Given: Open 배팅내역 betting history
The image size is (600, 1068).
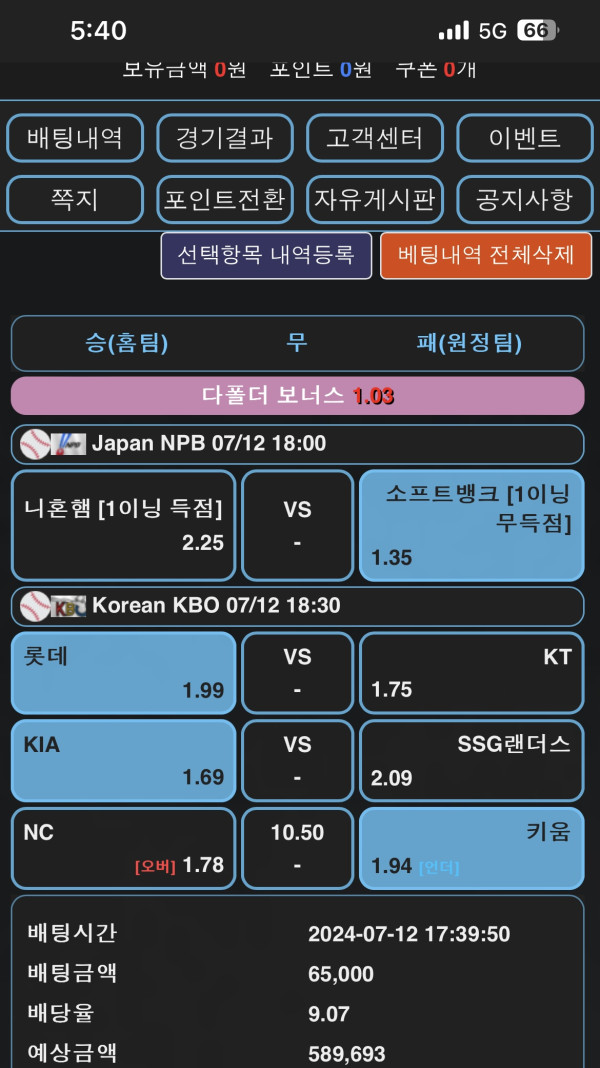Looking at the screenshot, I should [x=75, y=138].
